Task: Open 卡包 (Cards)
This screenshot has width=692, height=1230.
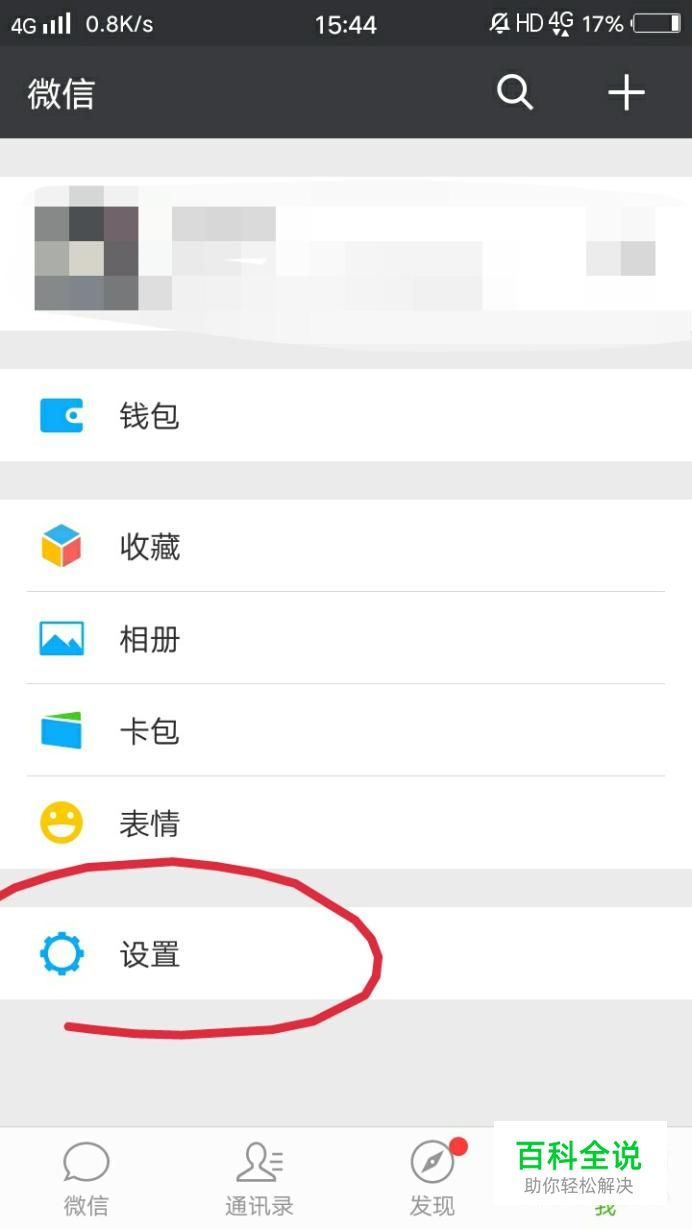Action: 345,731
